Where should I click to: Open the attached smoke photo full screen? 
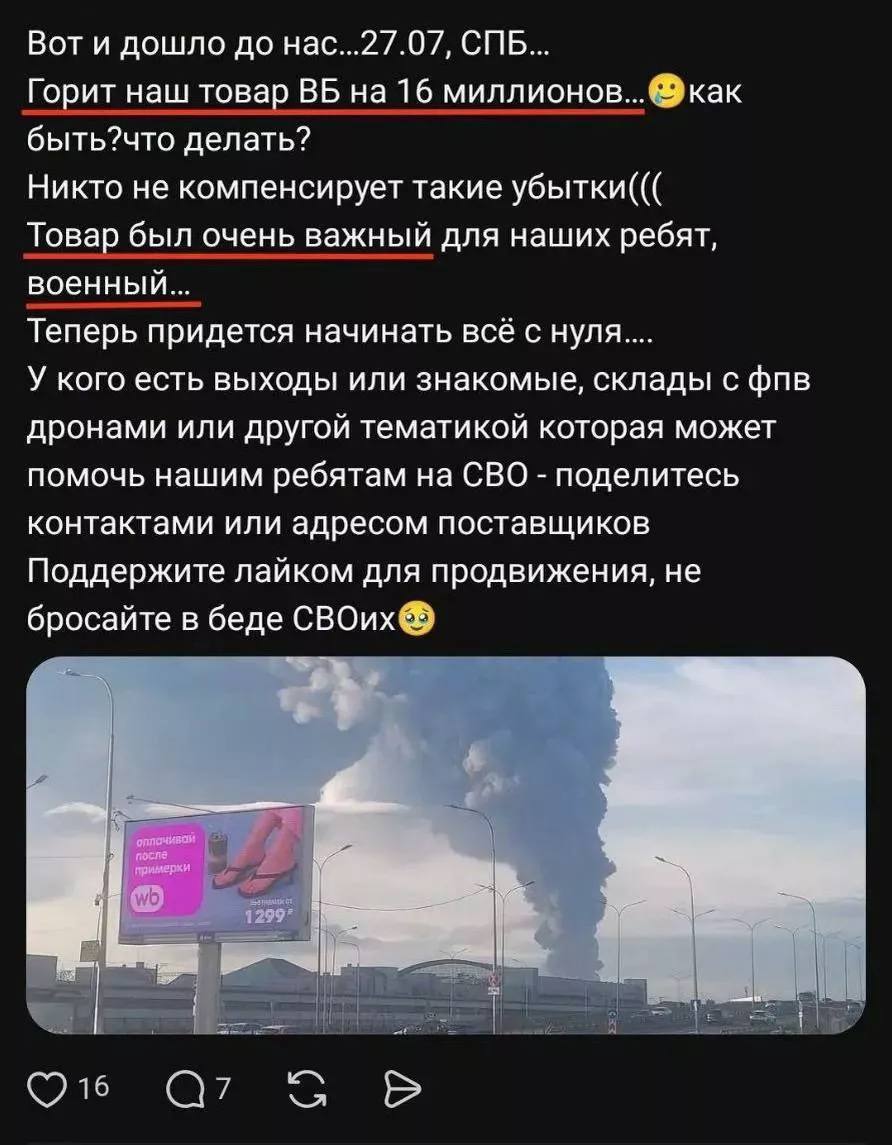click(446, 845)
